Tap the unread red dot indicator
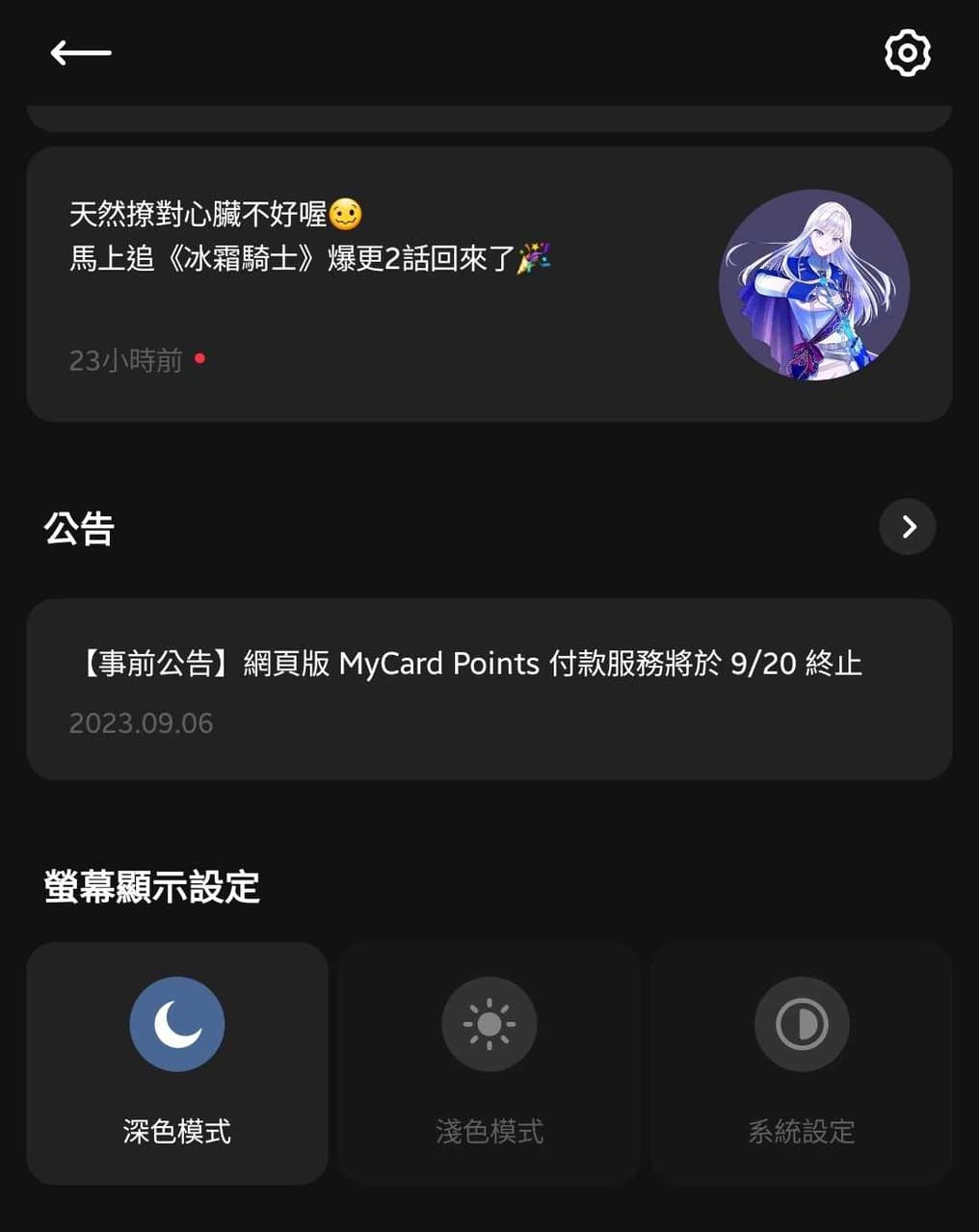The width and height of the screenshot is (979, 1232). coord(199,359)
